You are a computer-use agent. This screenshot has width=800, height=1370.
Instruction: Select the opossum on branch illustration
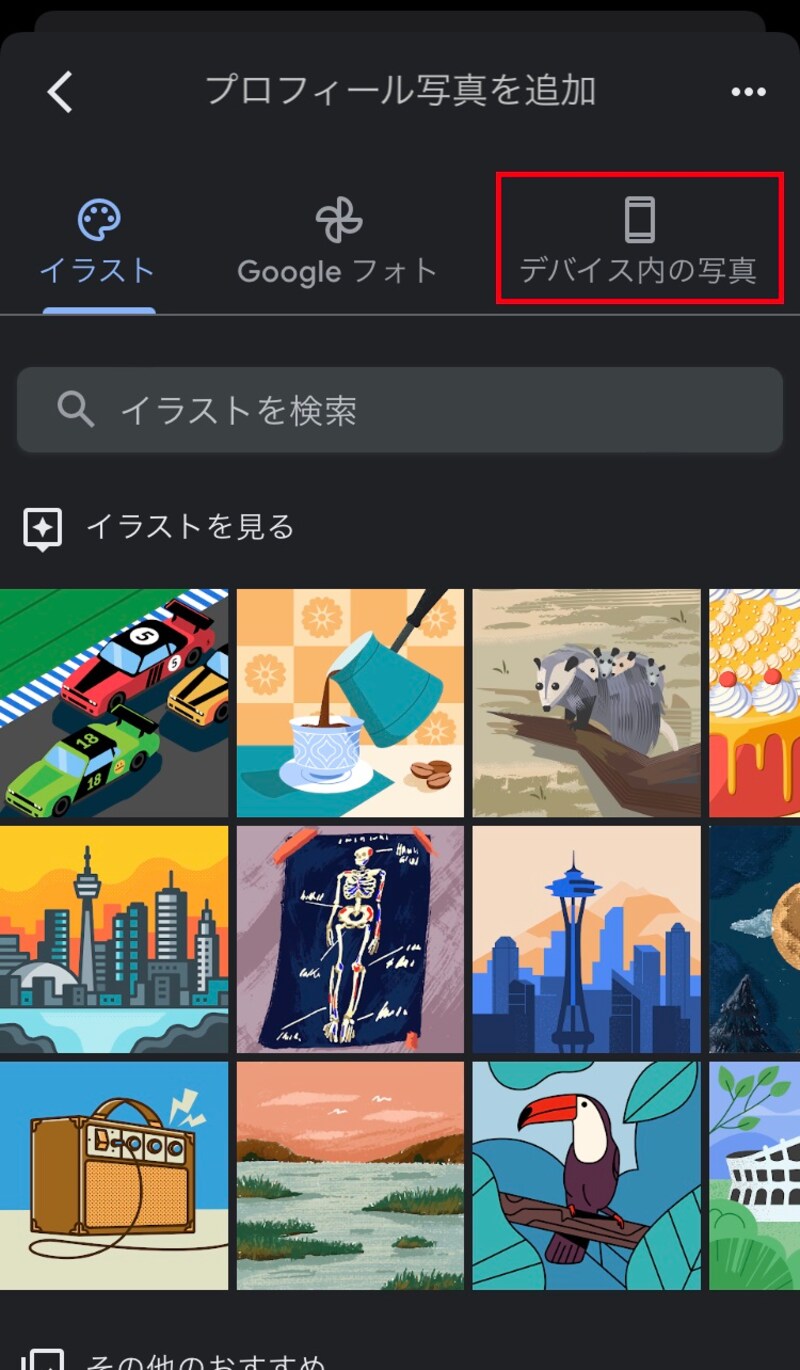[x=587, y=703]
